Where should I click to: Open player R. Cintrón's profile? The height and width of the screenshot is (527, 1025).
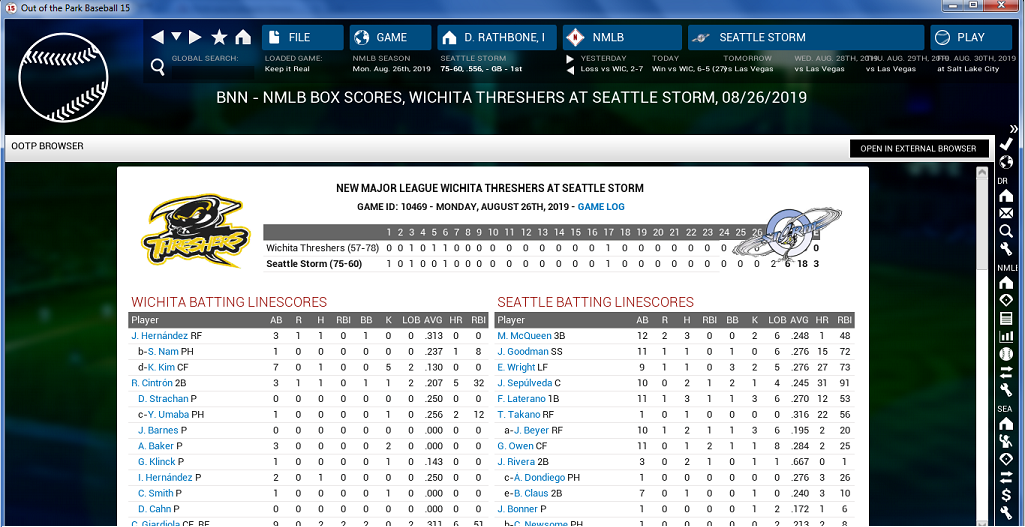pyautogui.click(x=152, y=383)
